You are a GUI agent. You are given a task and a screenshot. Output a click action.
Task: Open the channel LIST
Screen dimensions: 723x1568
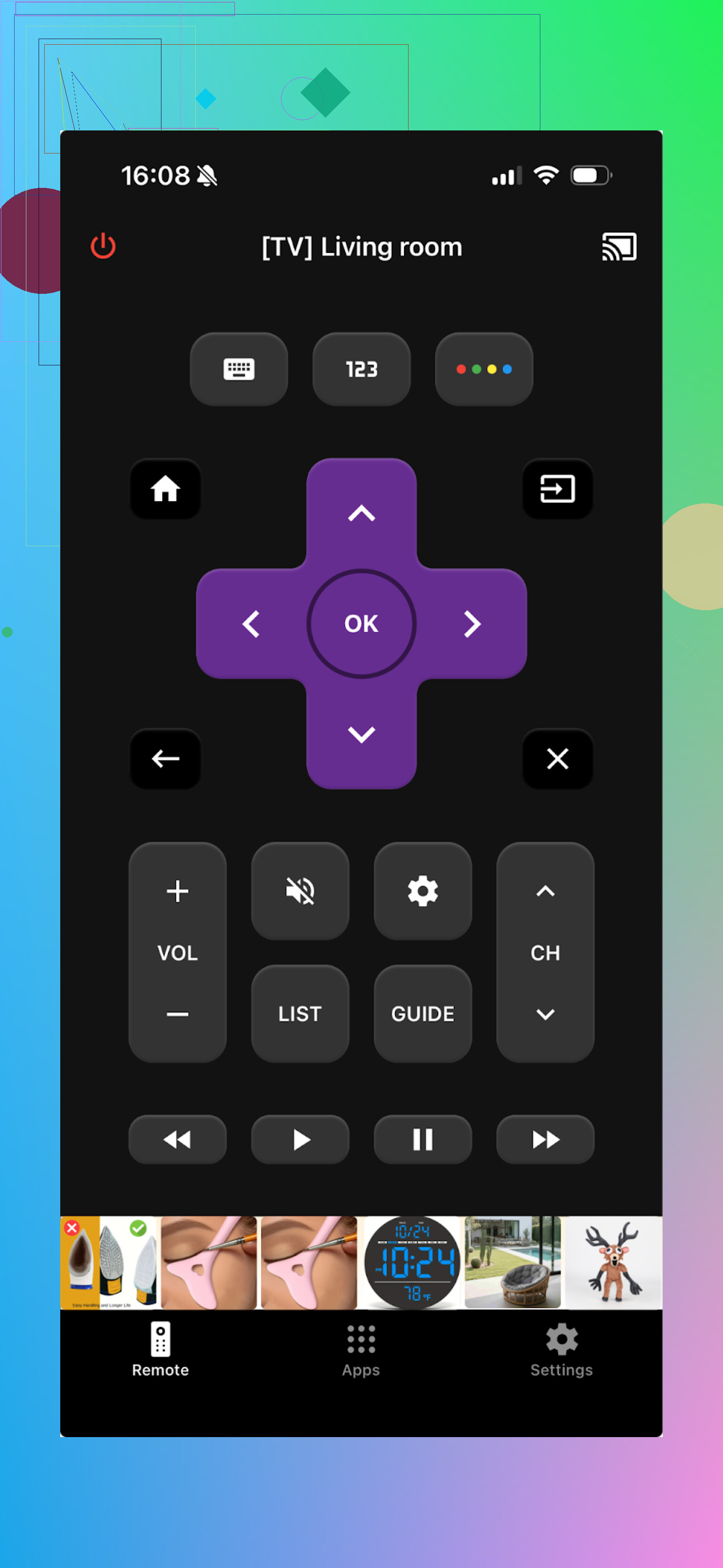[300, 1013]
